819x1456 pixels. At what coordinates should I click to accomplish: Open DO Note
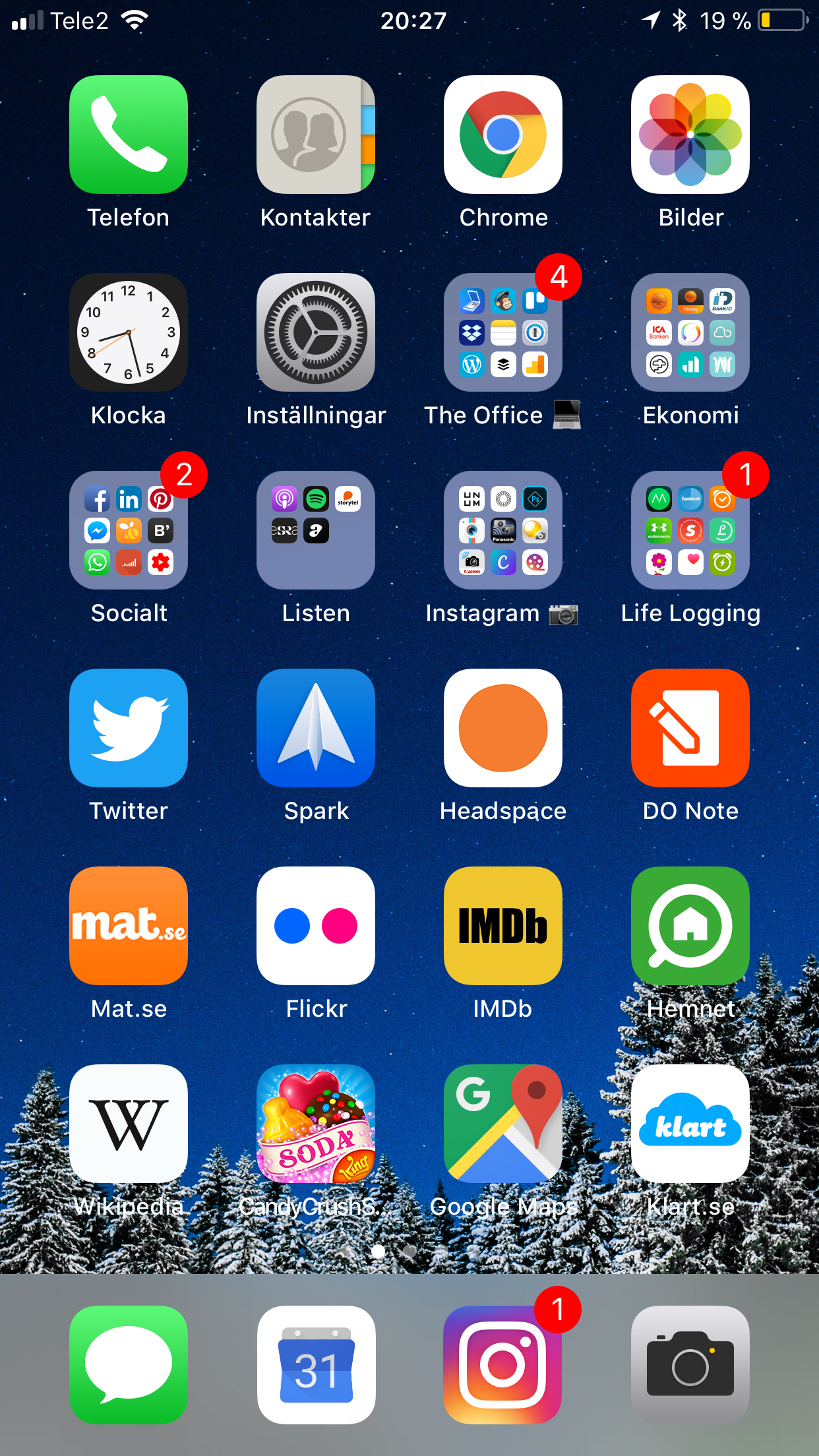690,728
